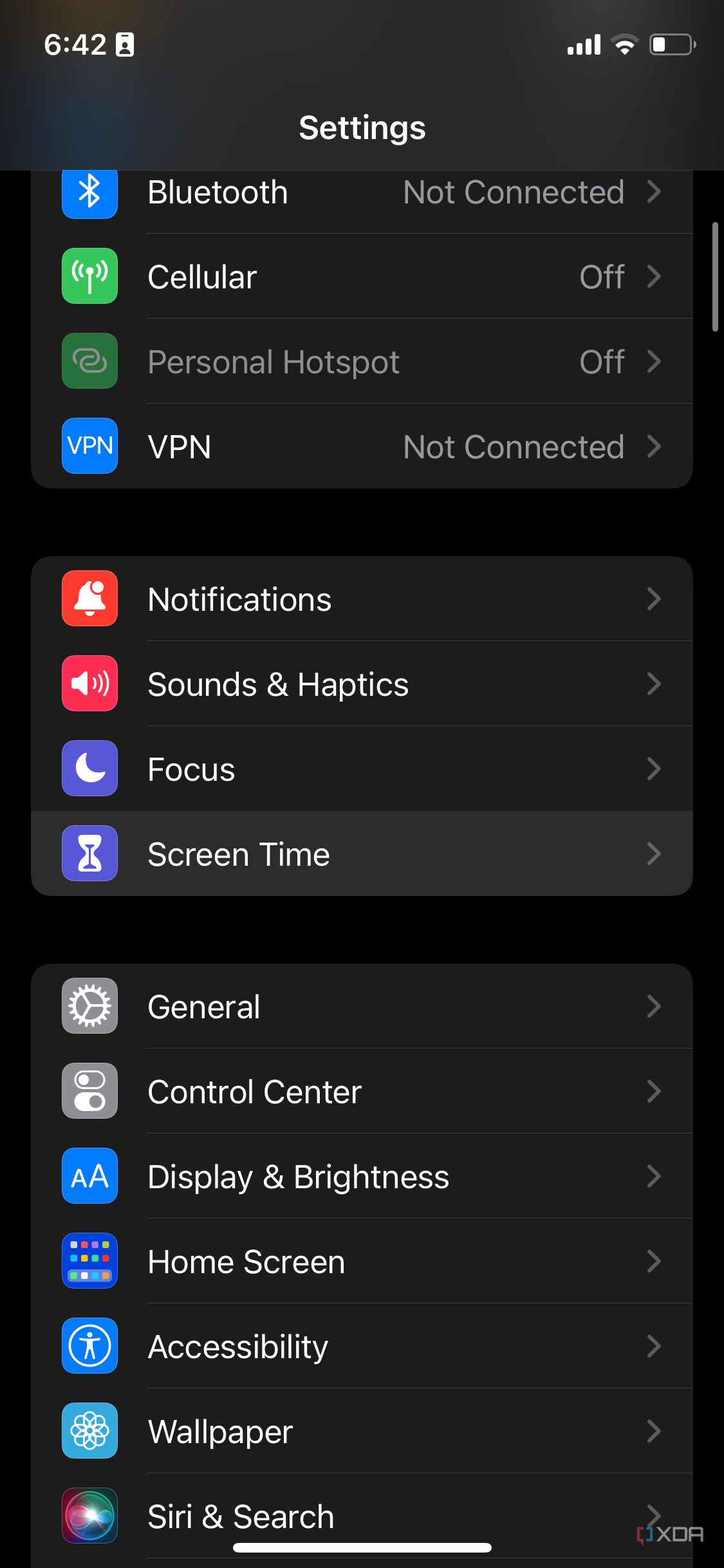Tap the chevron next to Cellular

click(x=655, y=276)
